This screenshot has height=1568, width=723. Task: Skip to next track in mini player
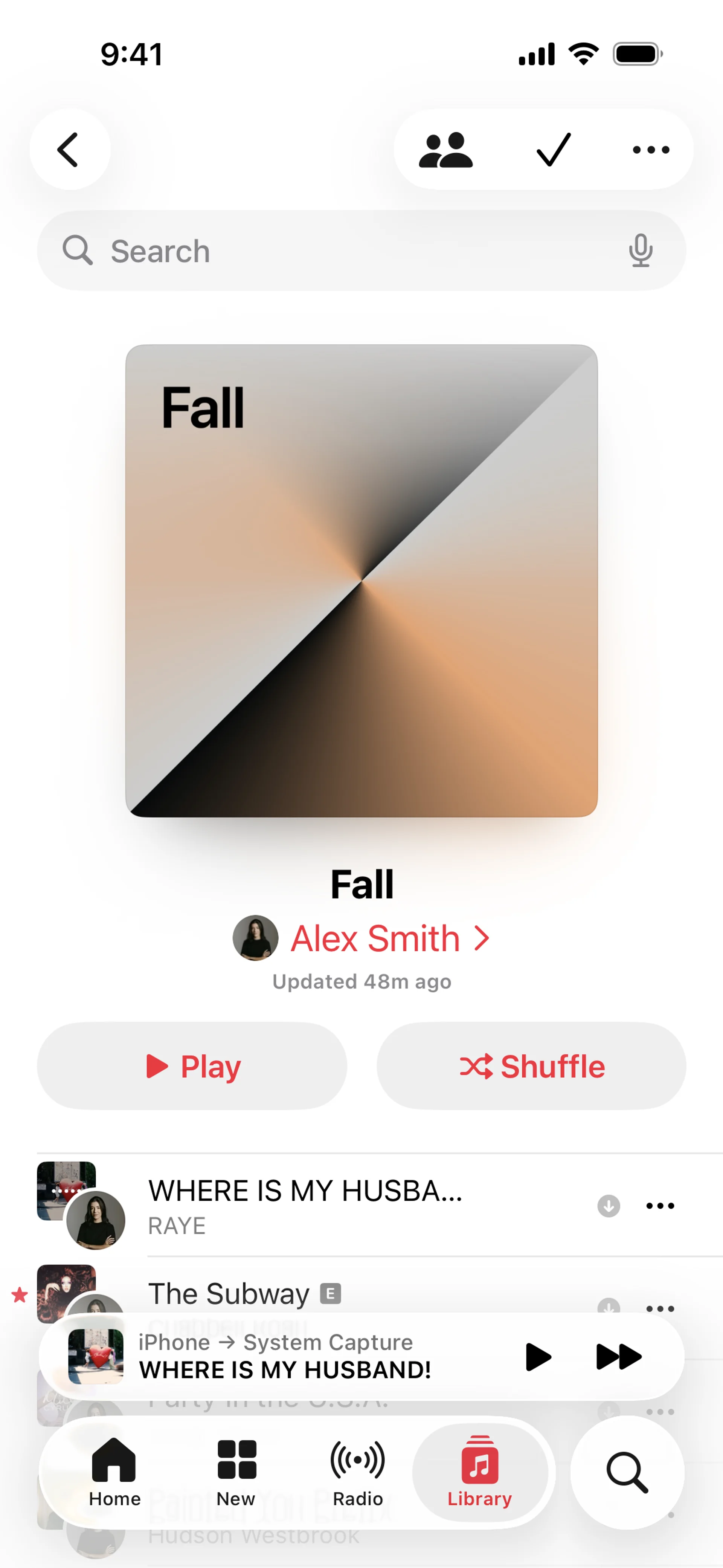click(x=619, y=1357)
